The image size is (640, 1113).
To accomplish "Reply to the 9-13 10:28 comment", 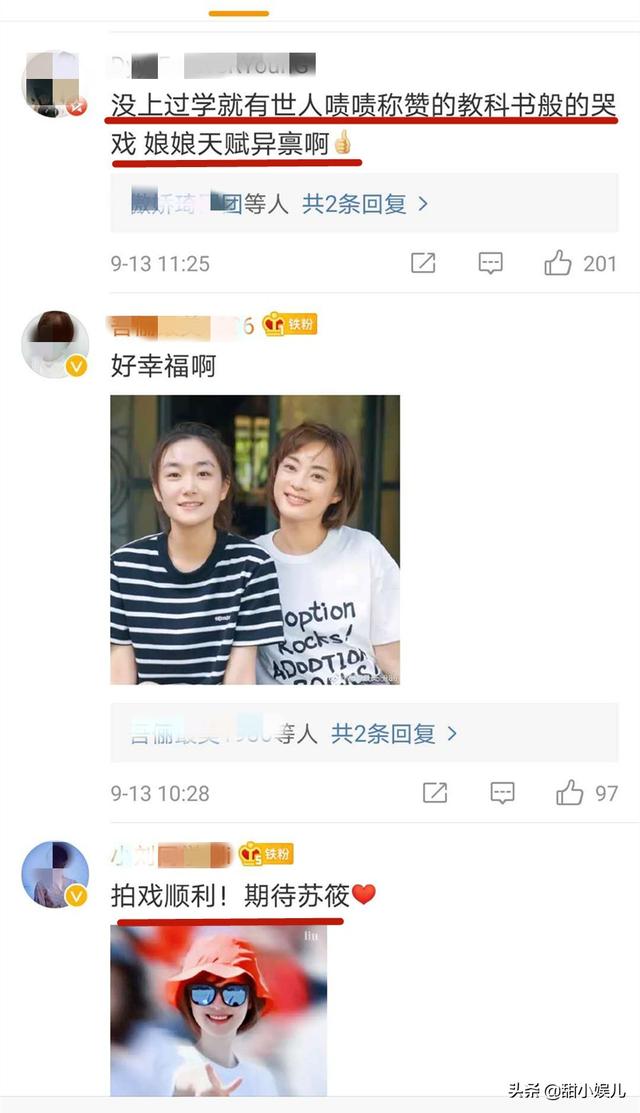I will 502,793.
